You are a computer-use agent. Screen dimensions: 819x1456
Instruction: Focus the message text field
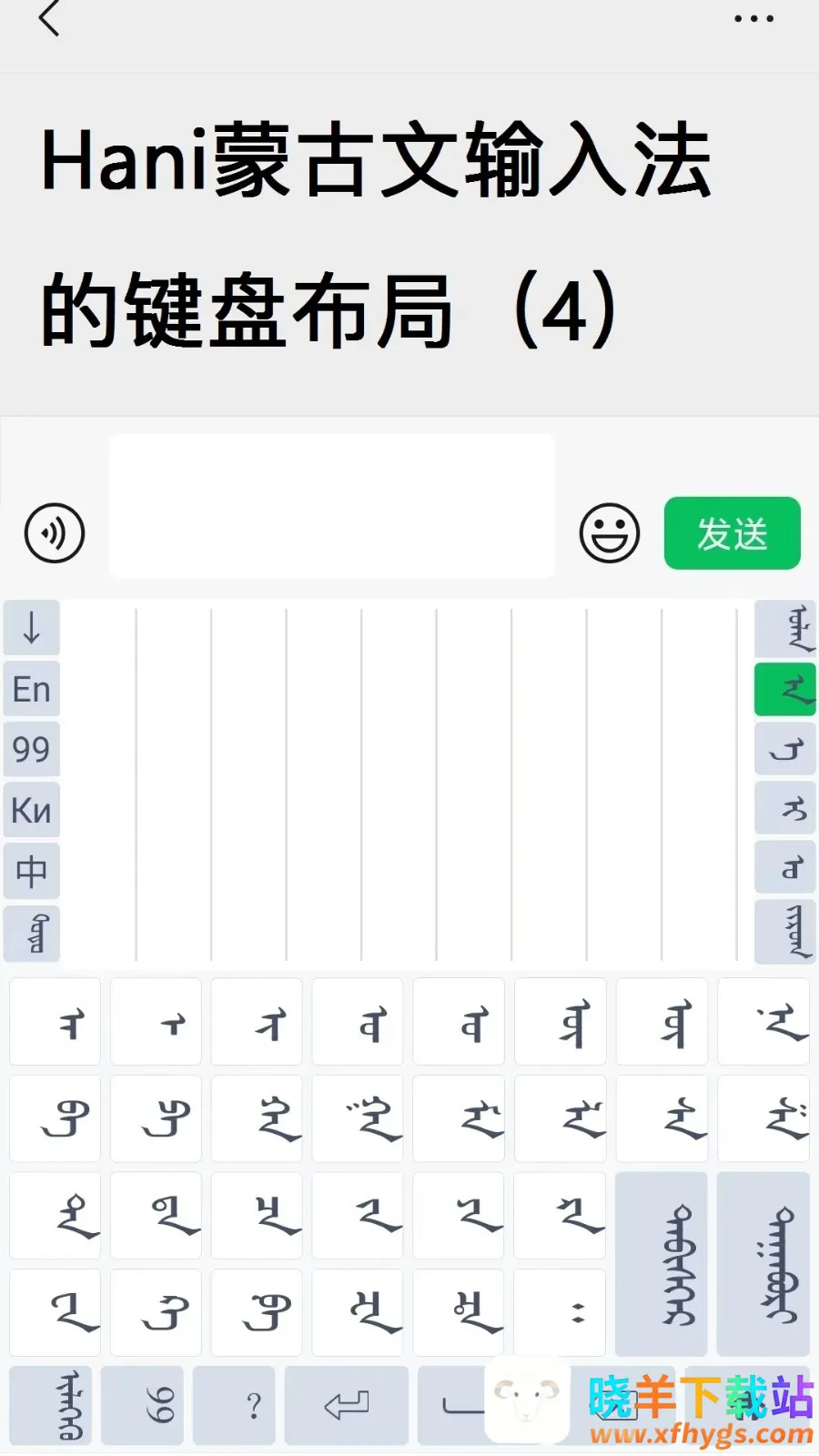332,506
